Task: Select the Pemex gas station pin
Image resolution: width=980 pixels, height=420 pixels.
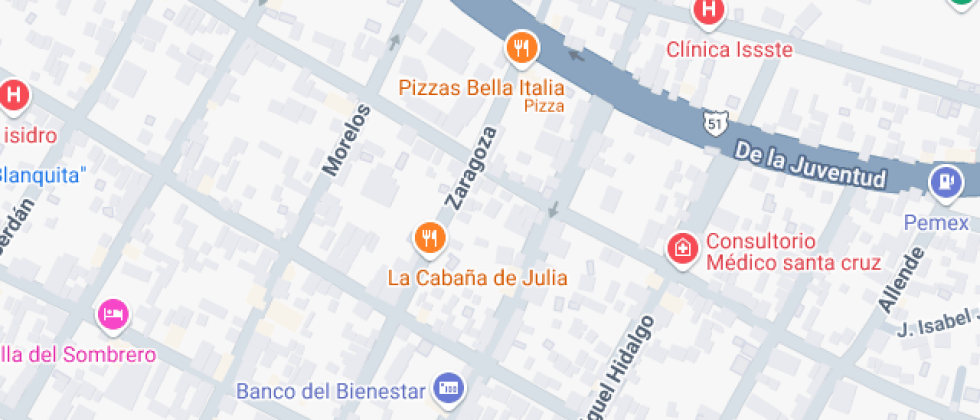Action: (944, 182)
